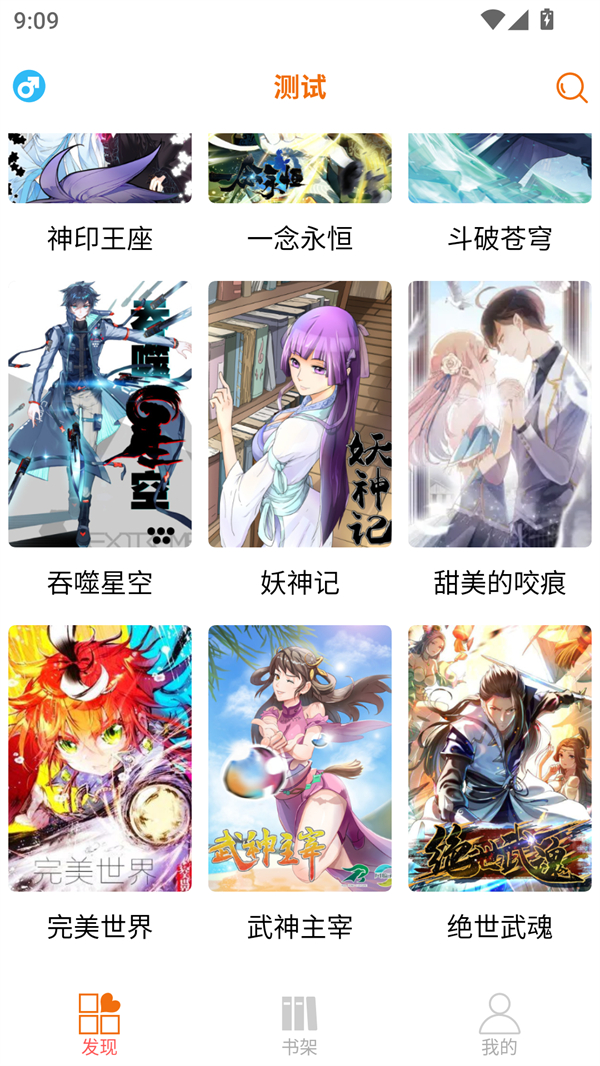Select the 完美世界 comic
600x1066 pixels.
tap(100, 758)
